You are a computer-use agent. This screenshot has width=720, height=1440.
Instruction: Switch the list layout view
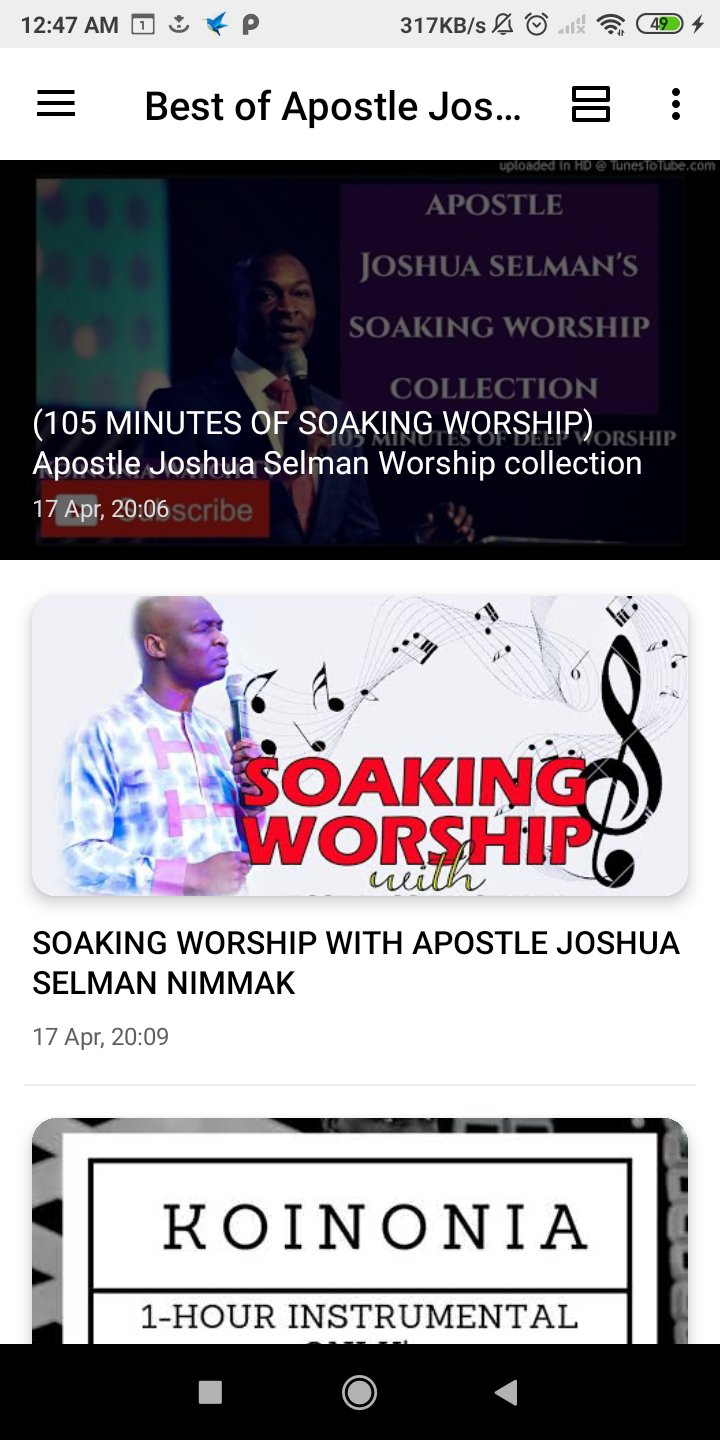[591, 104]
